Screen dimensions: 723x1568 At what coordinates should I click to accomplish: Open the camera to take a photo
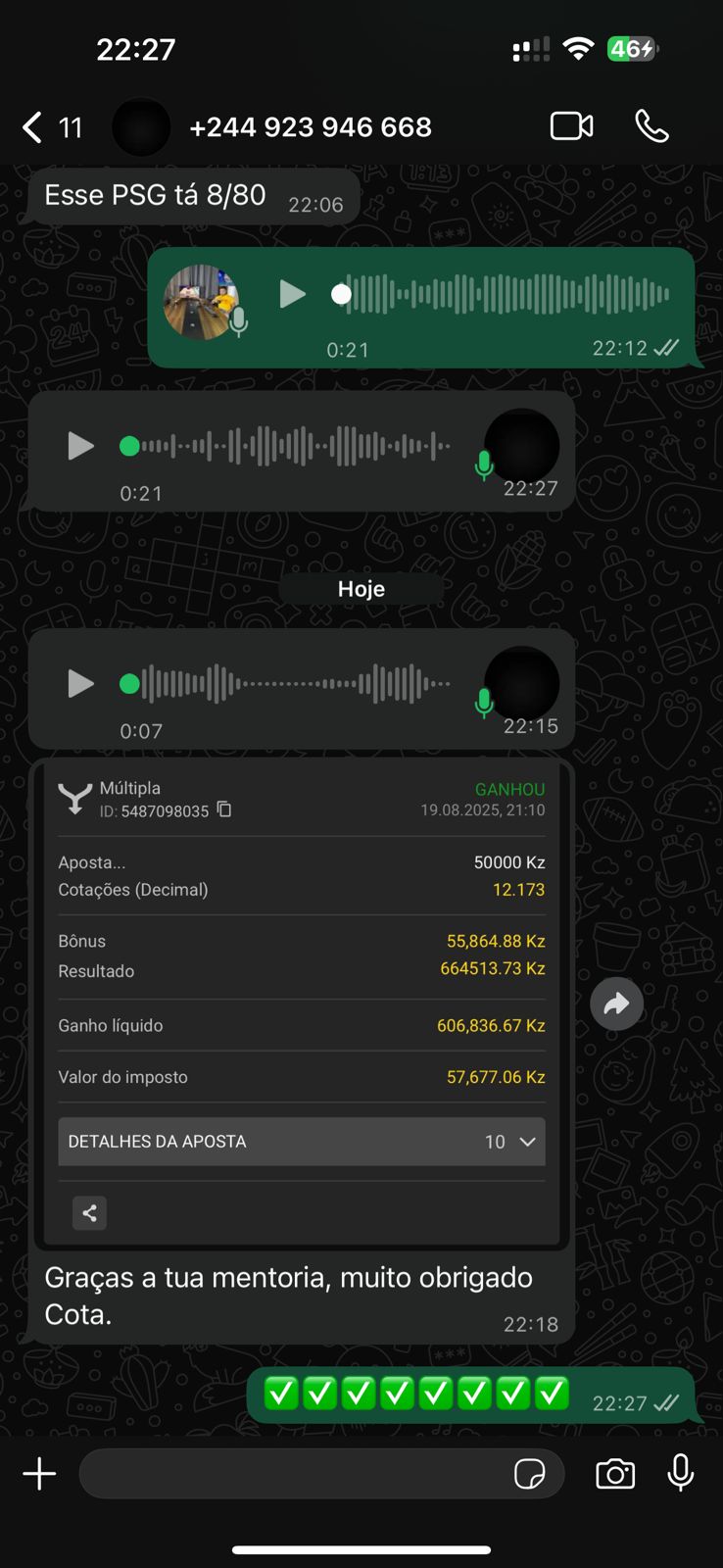615,1474
